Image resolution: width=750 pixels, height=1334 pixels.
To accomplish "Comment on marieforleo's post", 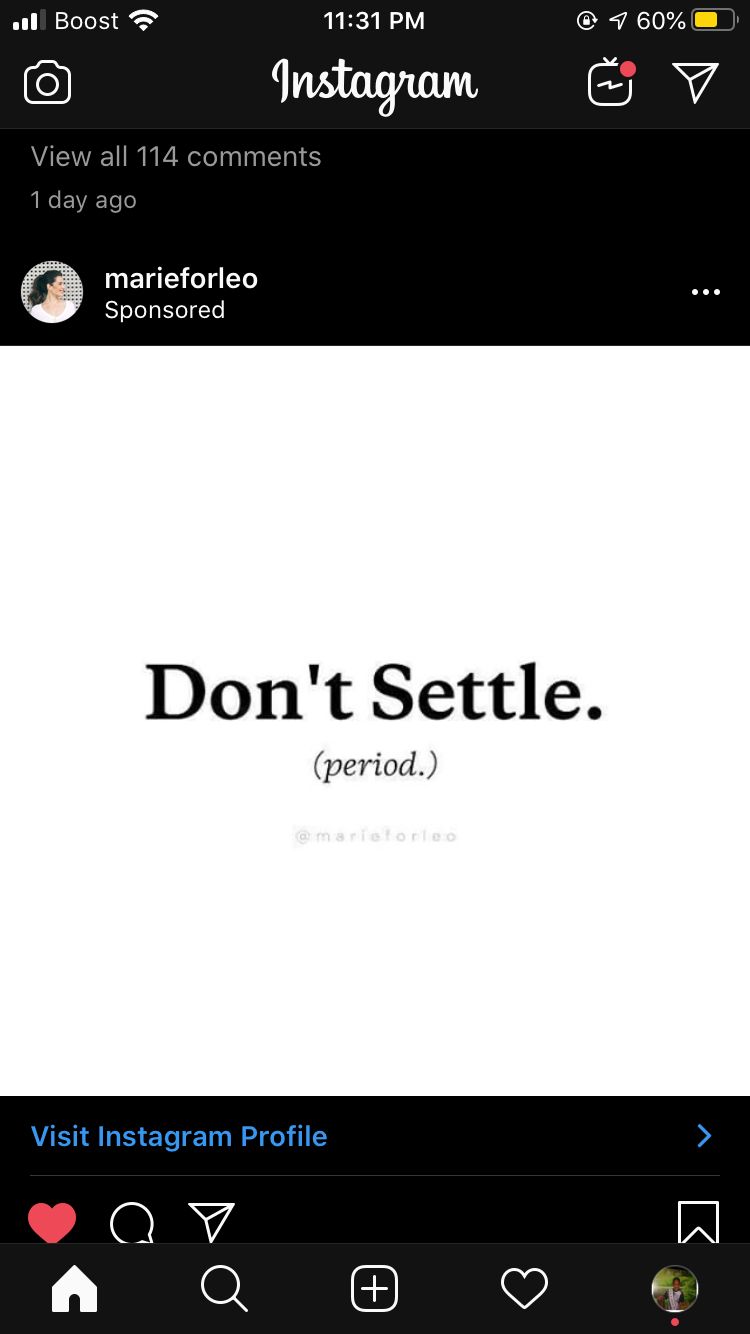I will 132,1221.
